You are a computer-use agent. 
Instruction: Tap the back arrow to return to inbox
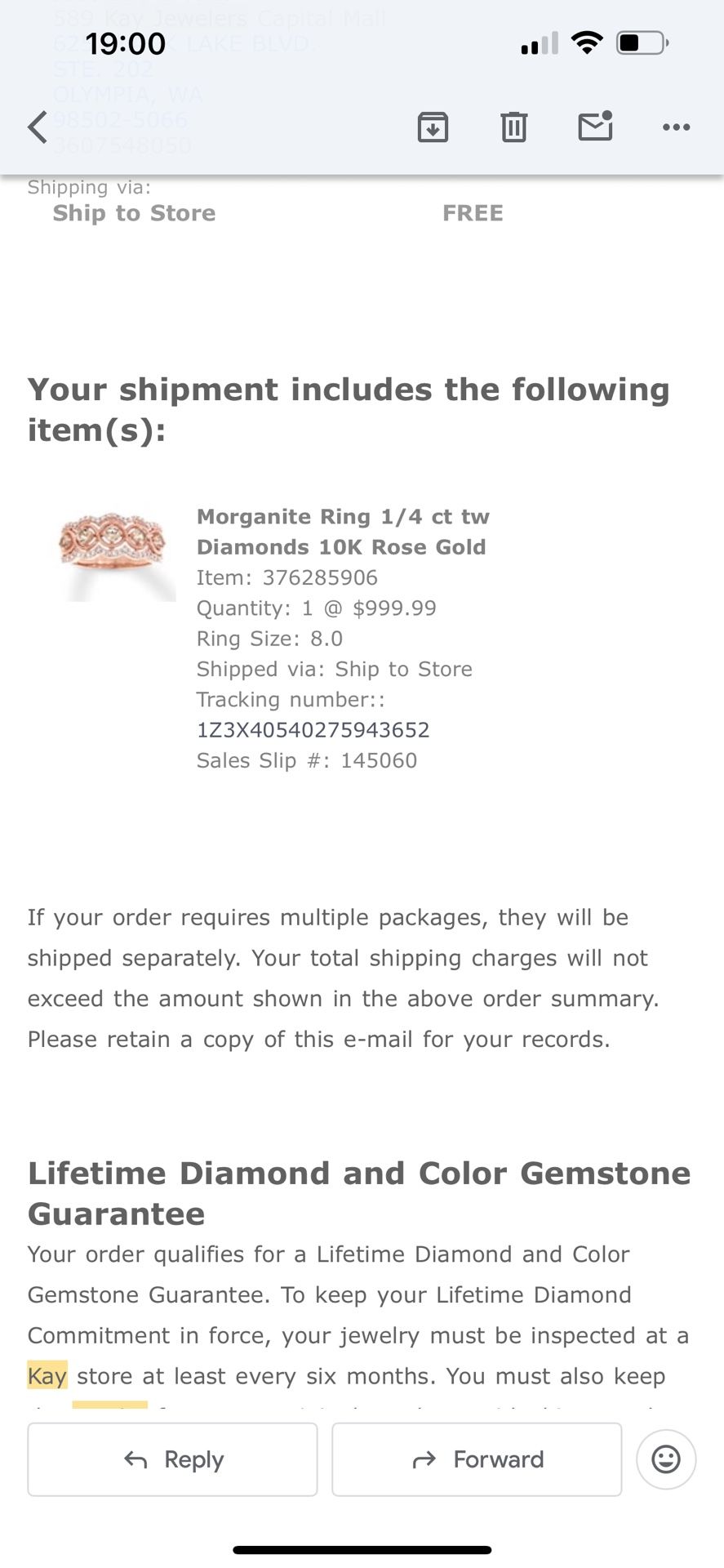point(36,127)
